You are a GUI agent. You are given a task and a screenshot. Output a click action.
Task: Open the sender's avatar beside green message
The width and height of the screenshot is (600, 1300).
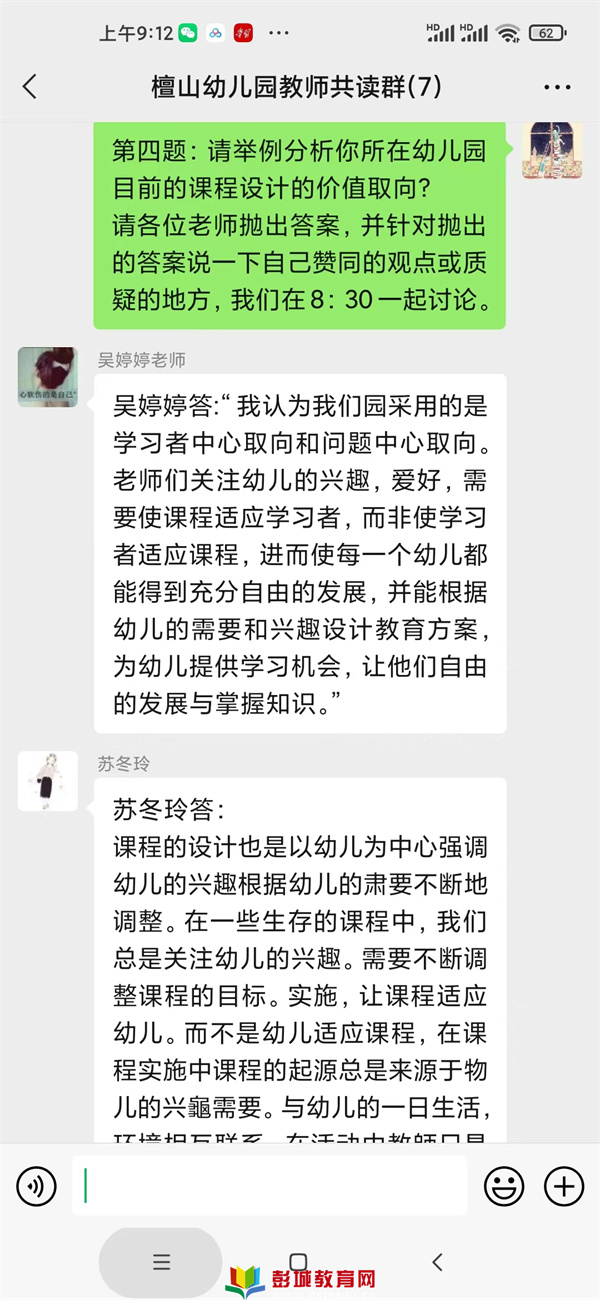(x=552, y=150)
